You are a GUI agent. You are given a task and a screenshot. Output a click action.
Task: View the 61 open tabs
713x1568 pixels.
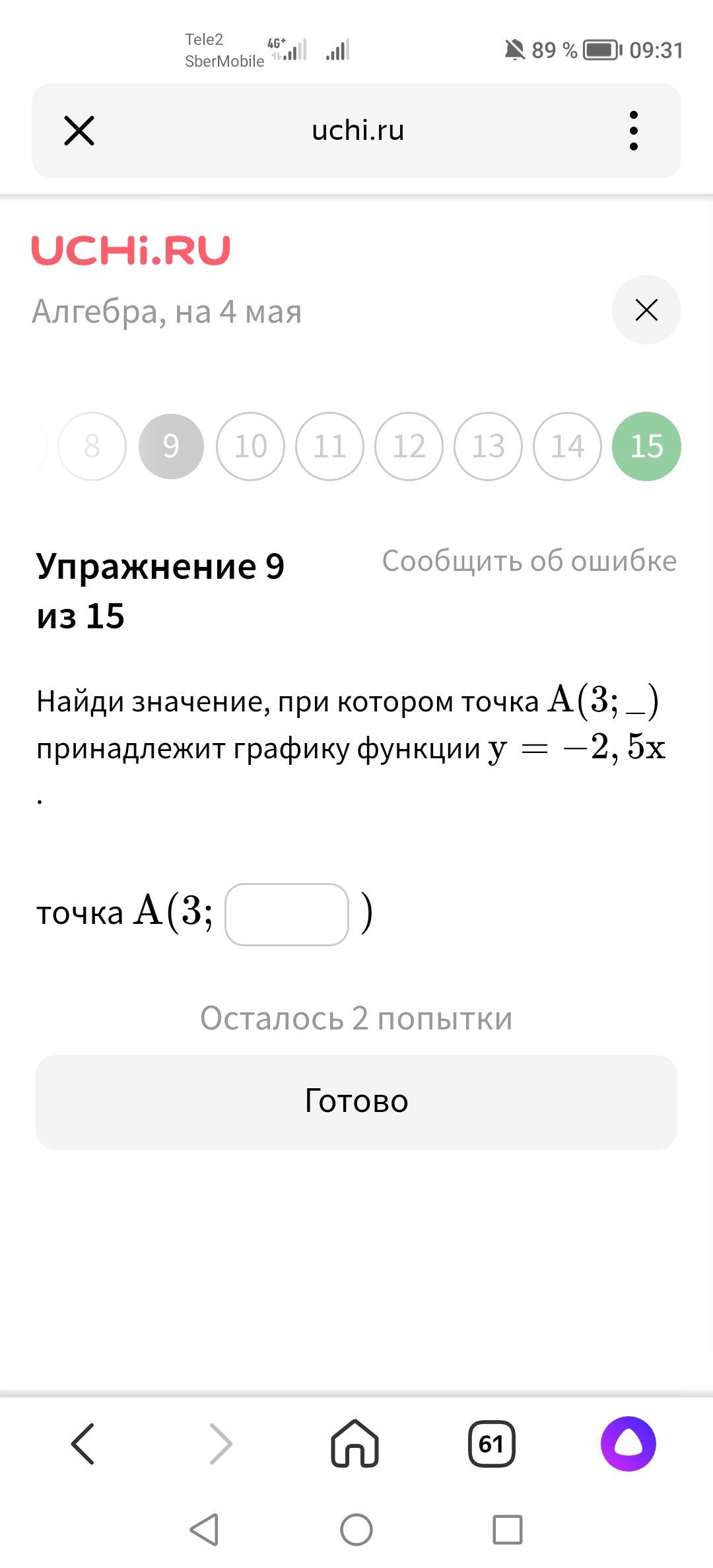point(491,1444)
